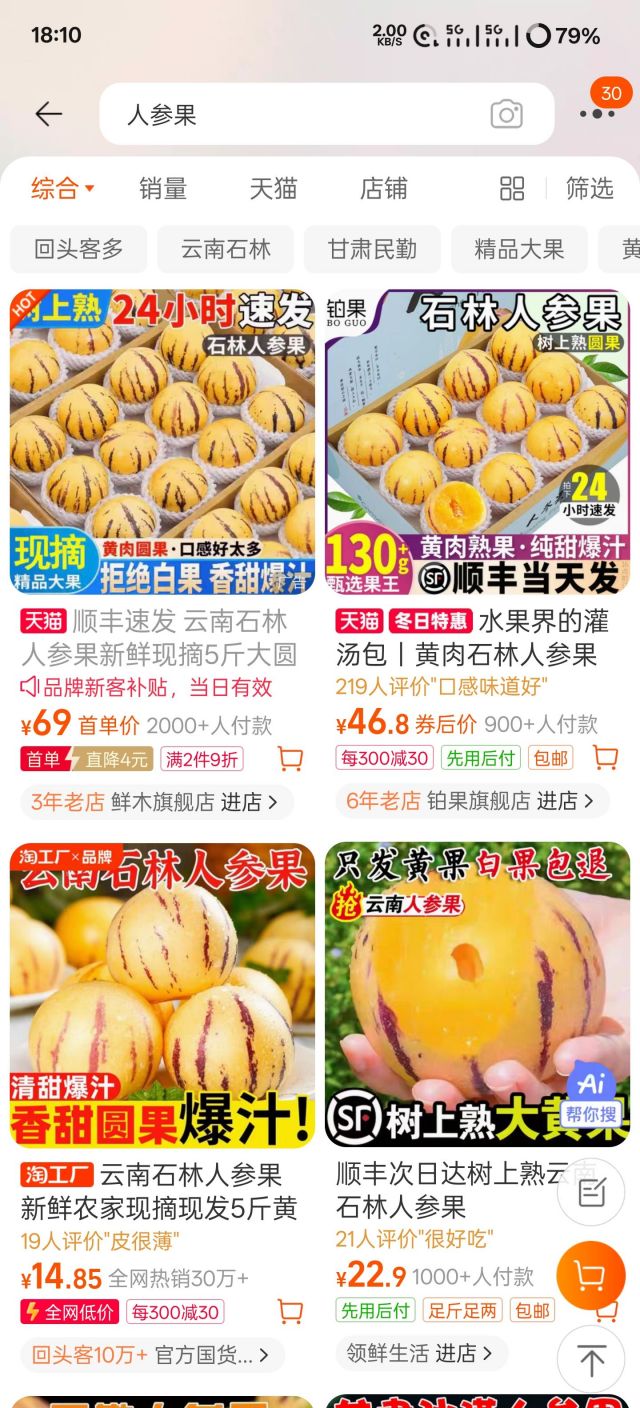Screen dimensions: 640x1408
Task: Open camera image search
Action: click(506, 115)
